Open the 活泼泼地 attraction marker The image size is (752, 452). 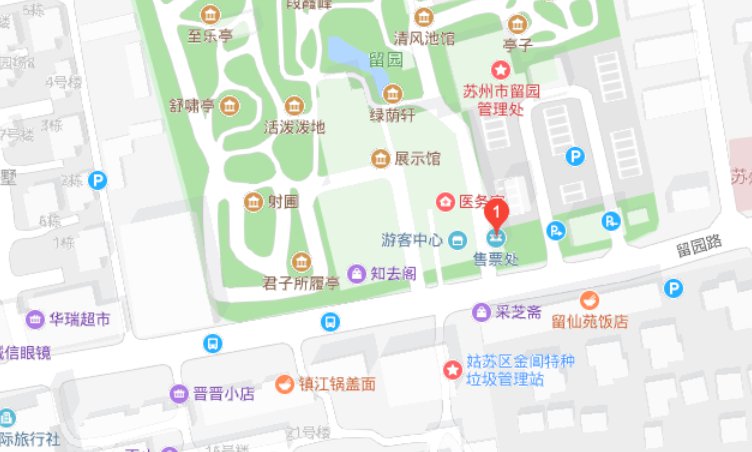294,105
